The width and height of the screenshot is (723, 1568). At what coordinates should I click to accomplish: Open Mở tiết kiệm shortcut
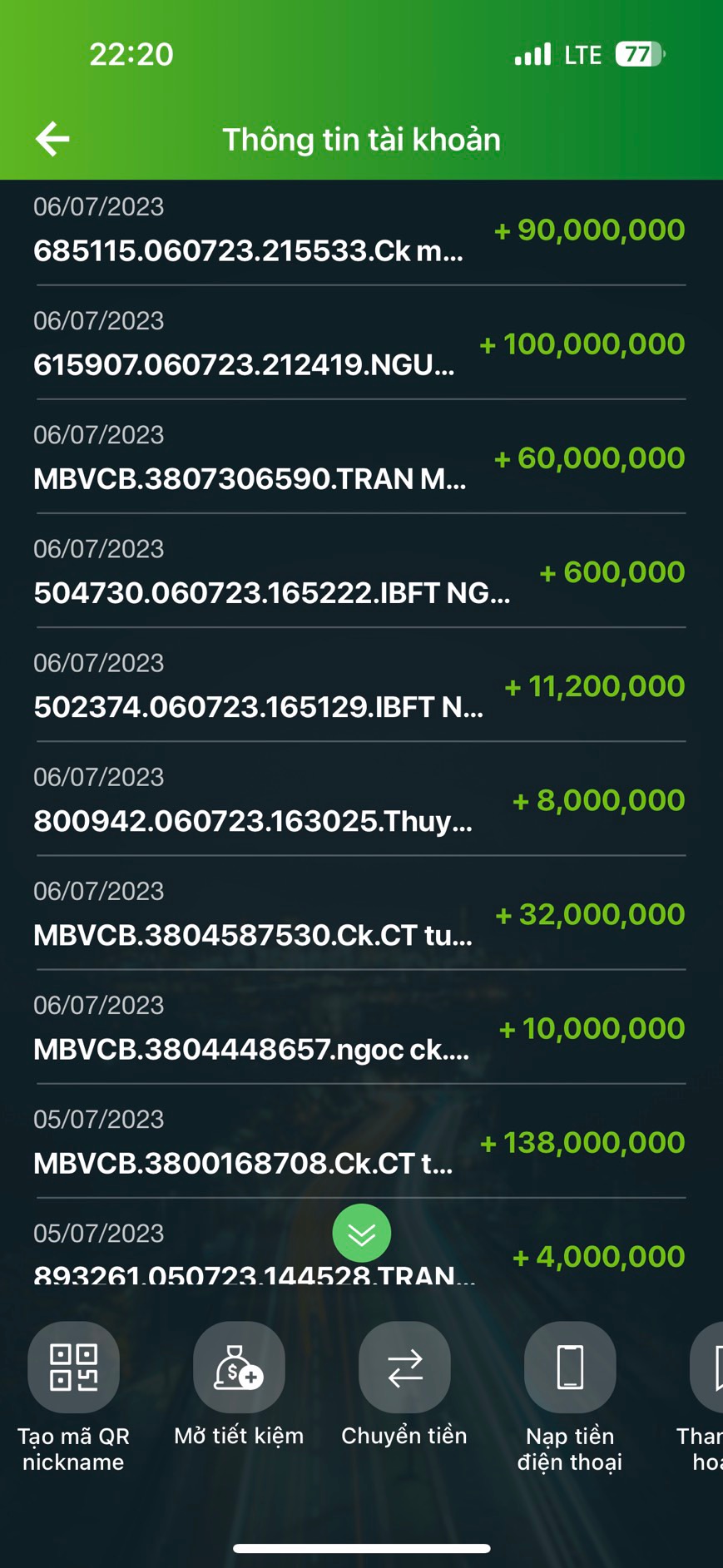pos(239,1368)
